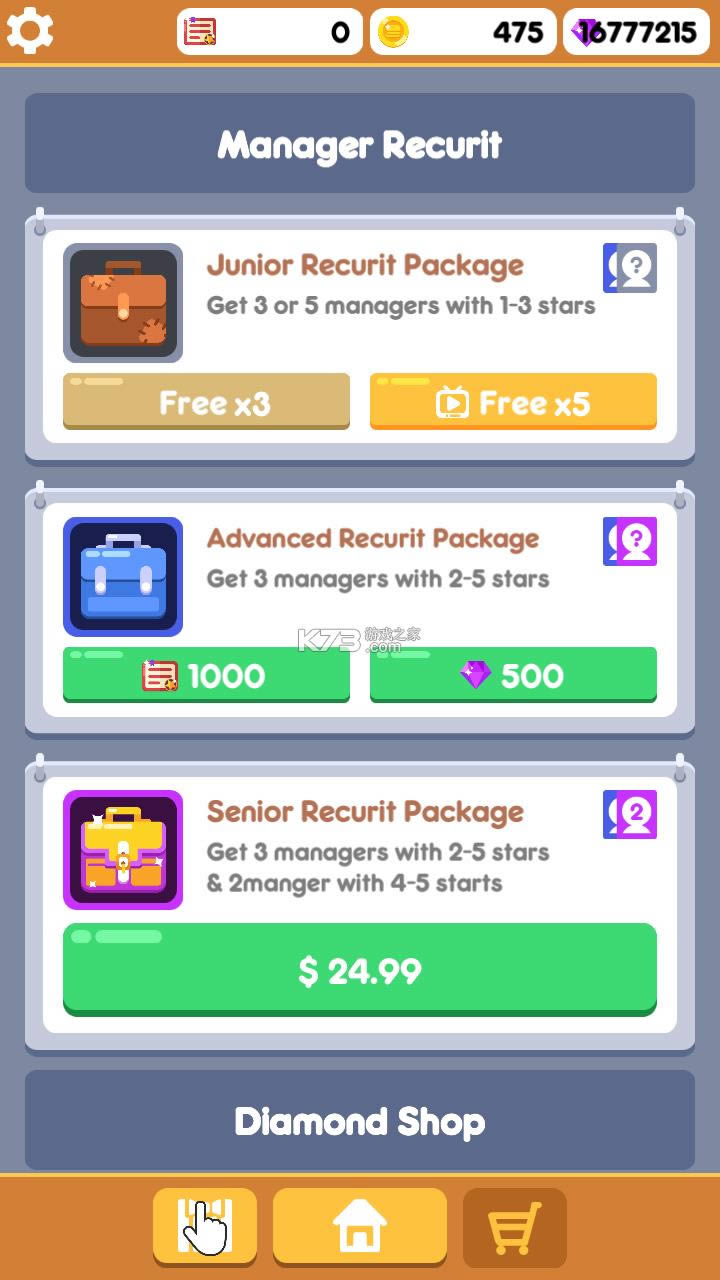720x1280 pixels.
Task: View Advanced Recurit Package manager info
Action: coord(630,541)
